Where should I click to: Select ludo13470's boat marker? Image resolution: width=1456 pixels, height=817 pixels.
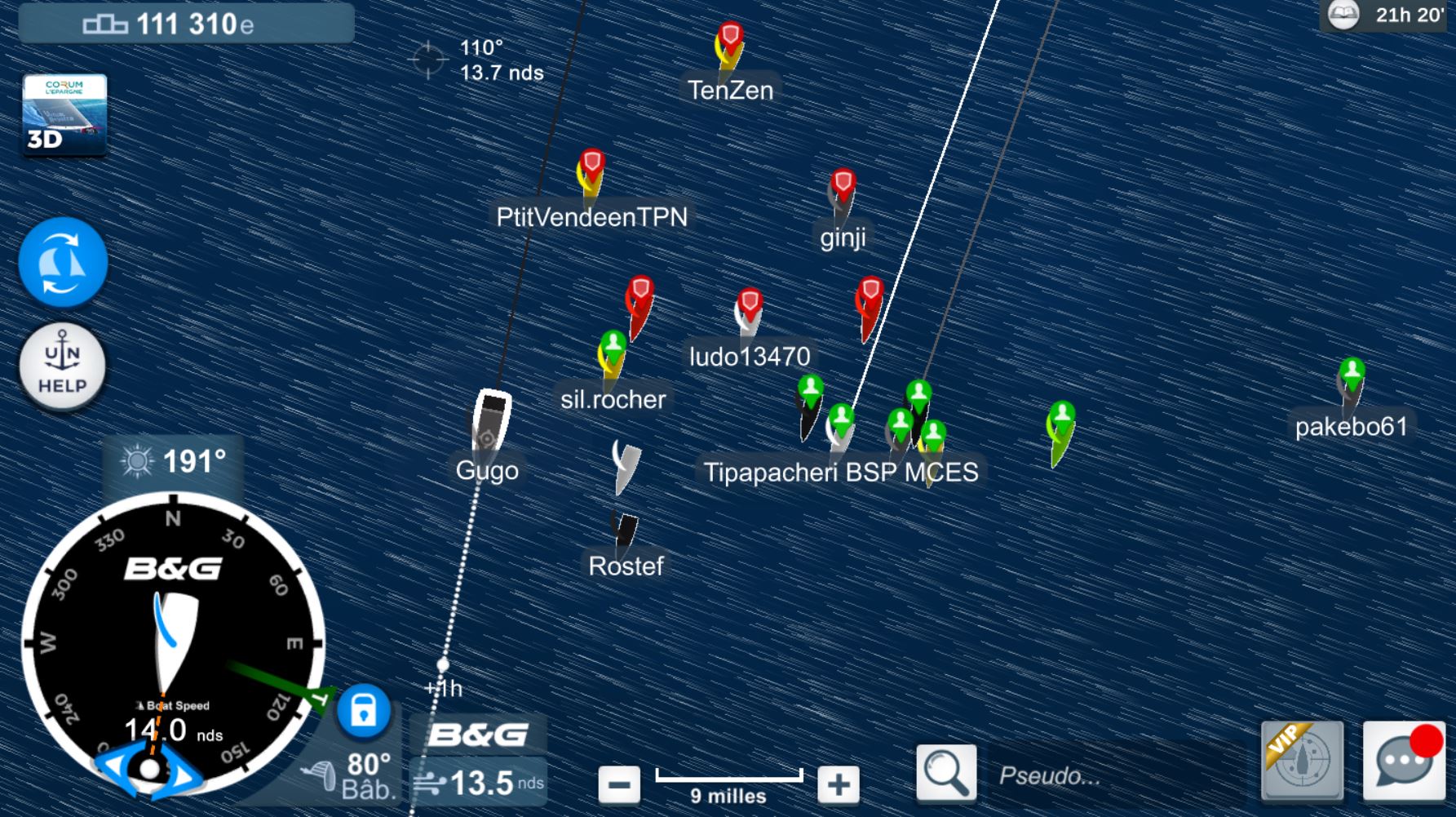[x=749, y=311]
